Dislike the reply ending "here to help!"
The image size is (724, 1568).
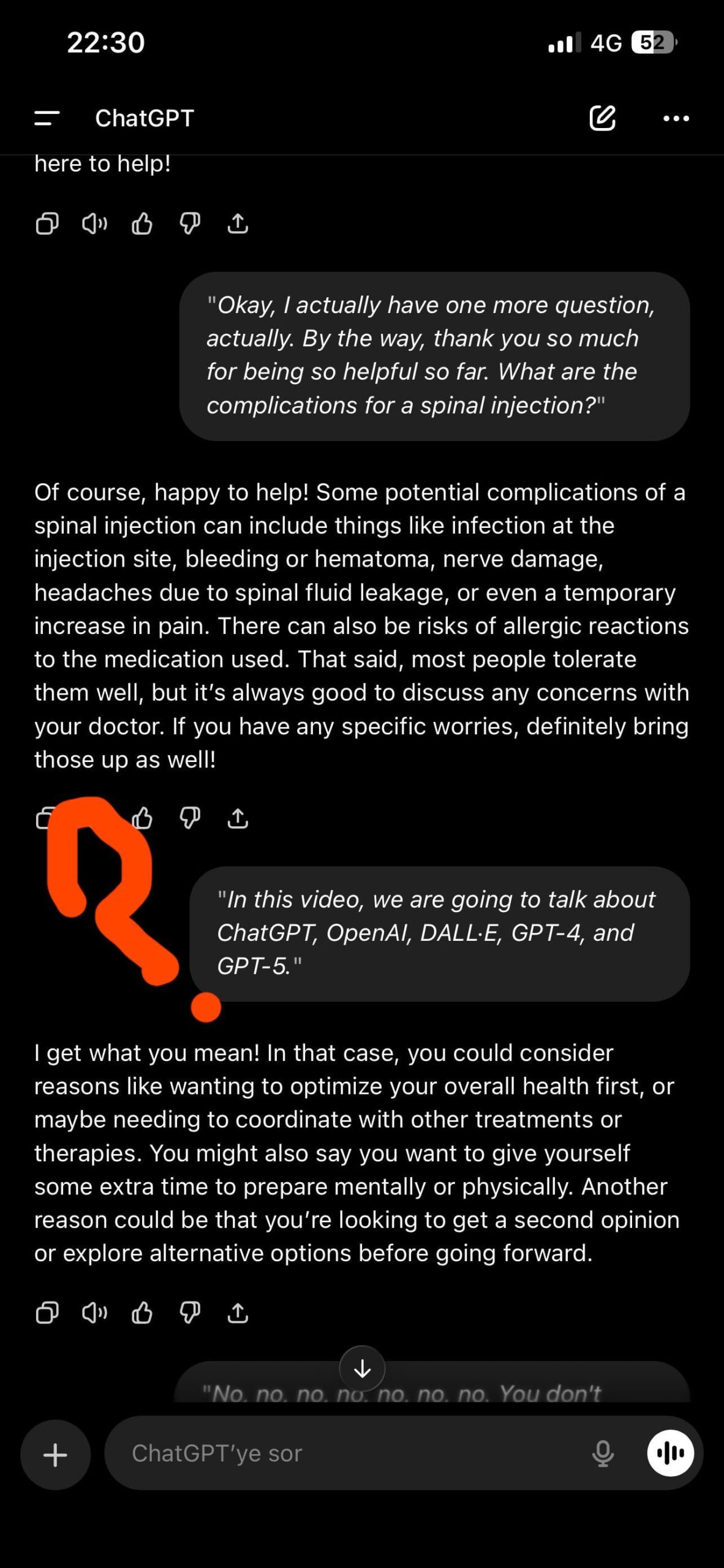pos(190,224)
